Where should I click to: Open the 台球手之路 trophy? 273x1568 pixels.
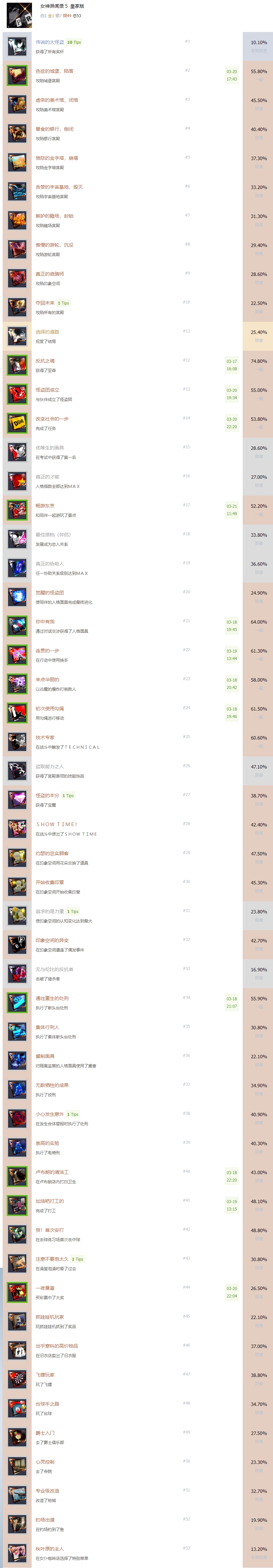point(47,1404)
